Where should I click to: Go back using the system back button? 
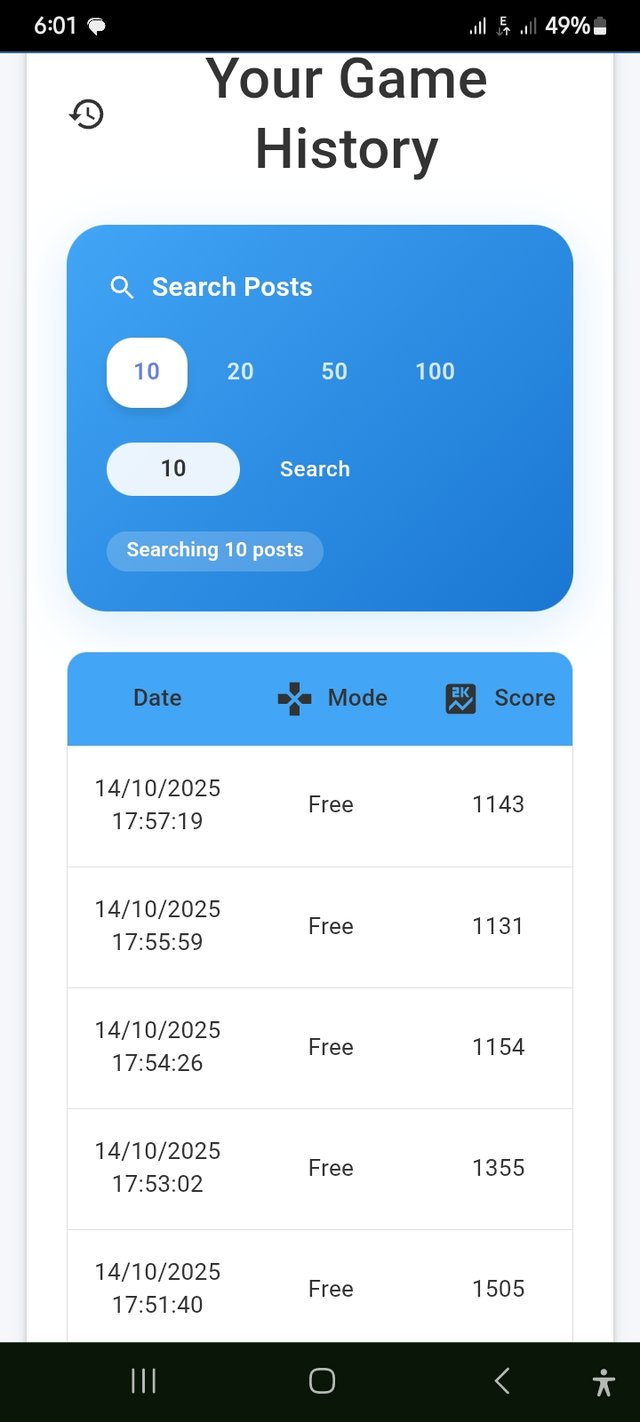pyautogui.click(x=502, y=1382)
